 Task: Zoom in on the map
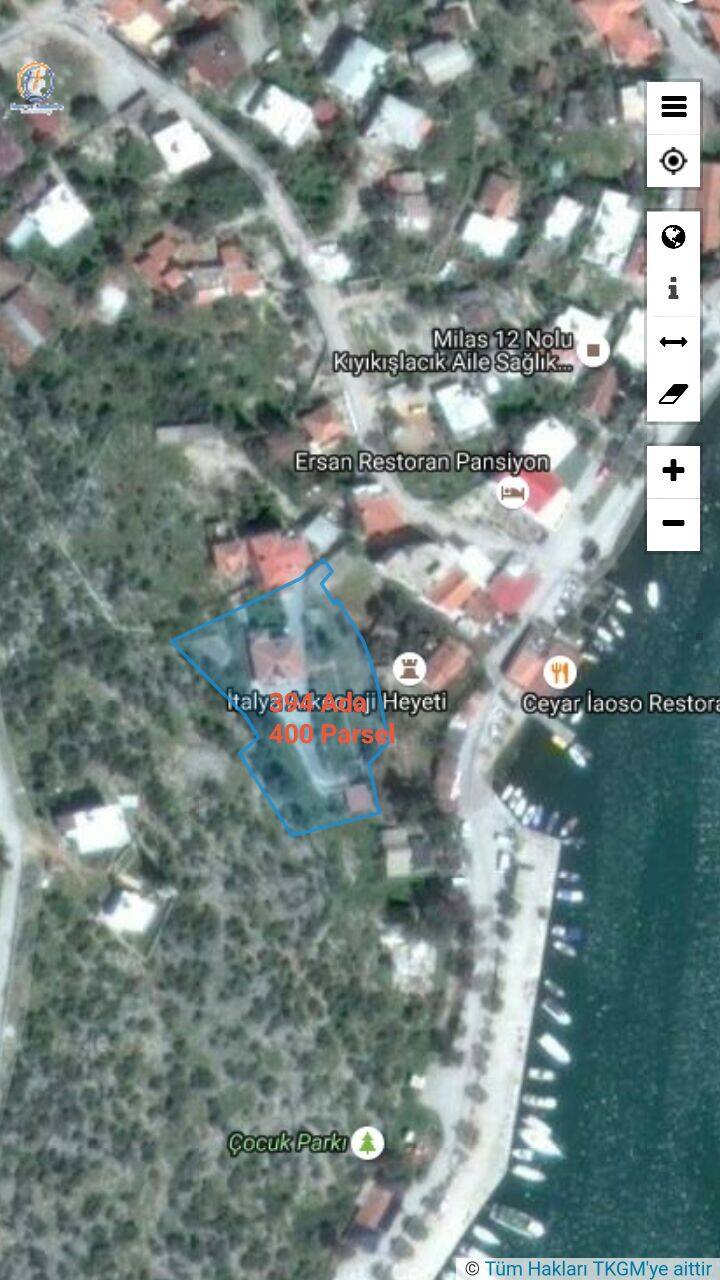tap(673, 471)
